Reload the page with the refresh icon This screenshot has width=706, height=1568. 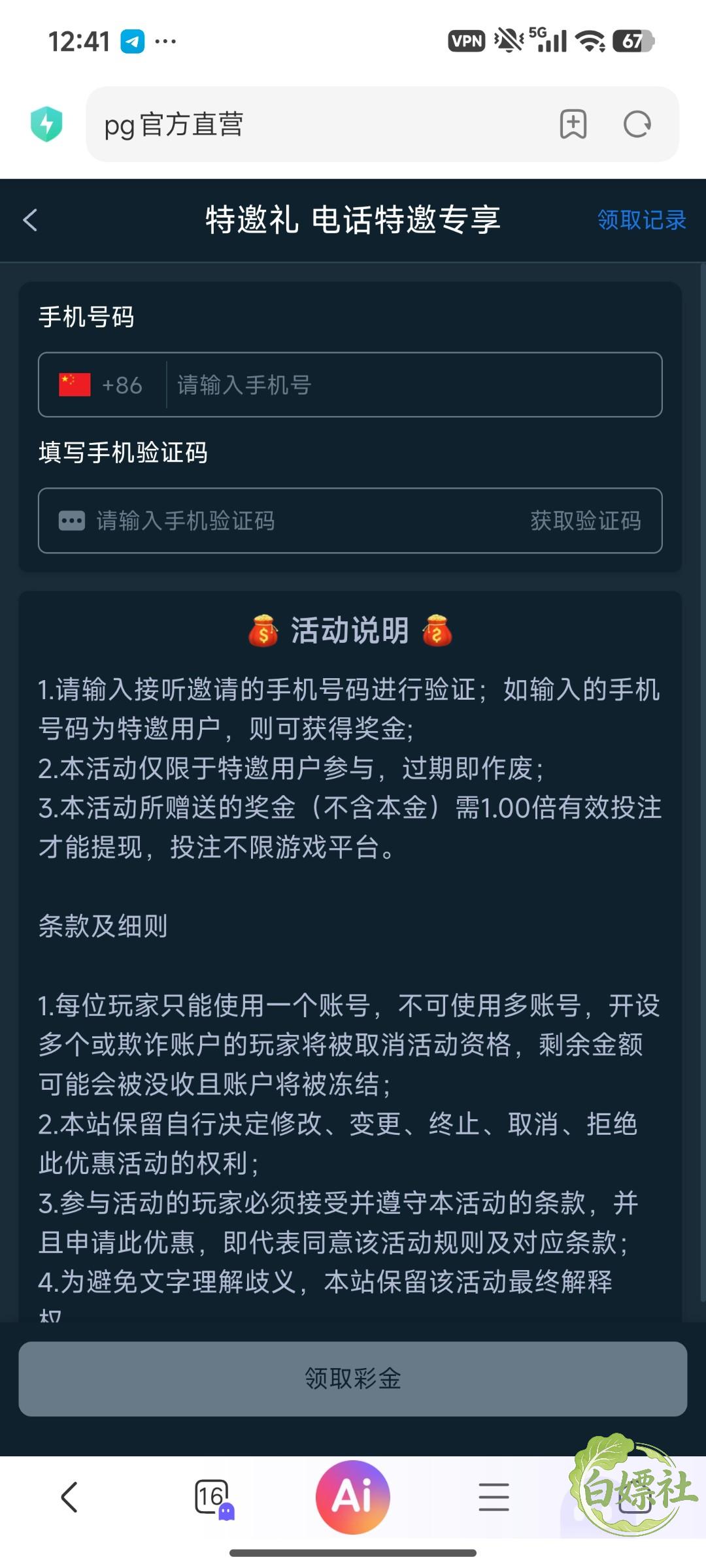coord(637,124)
